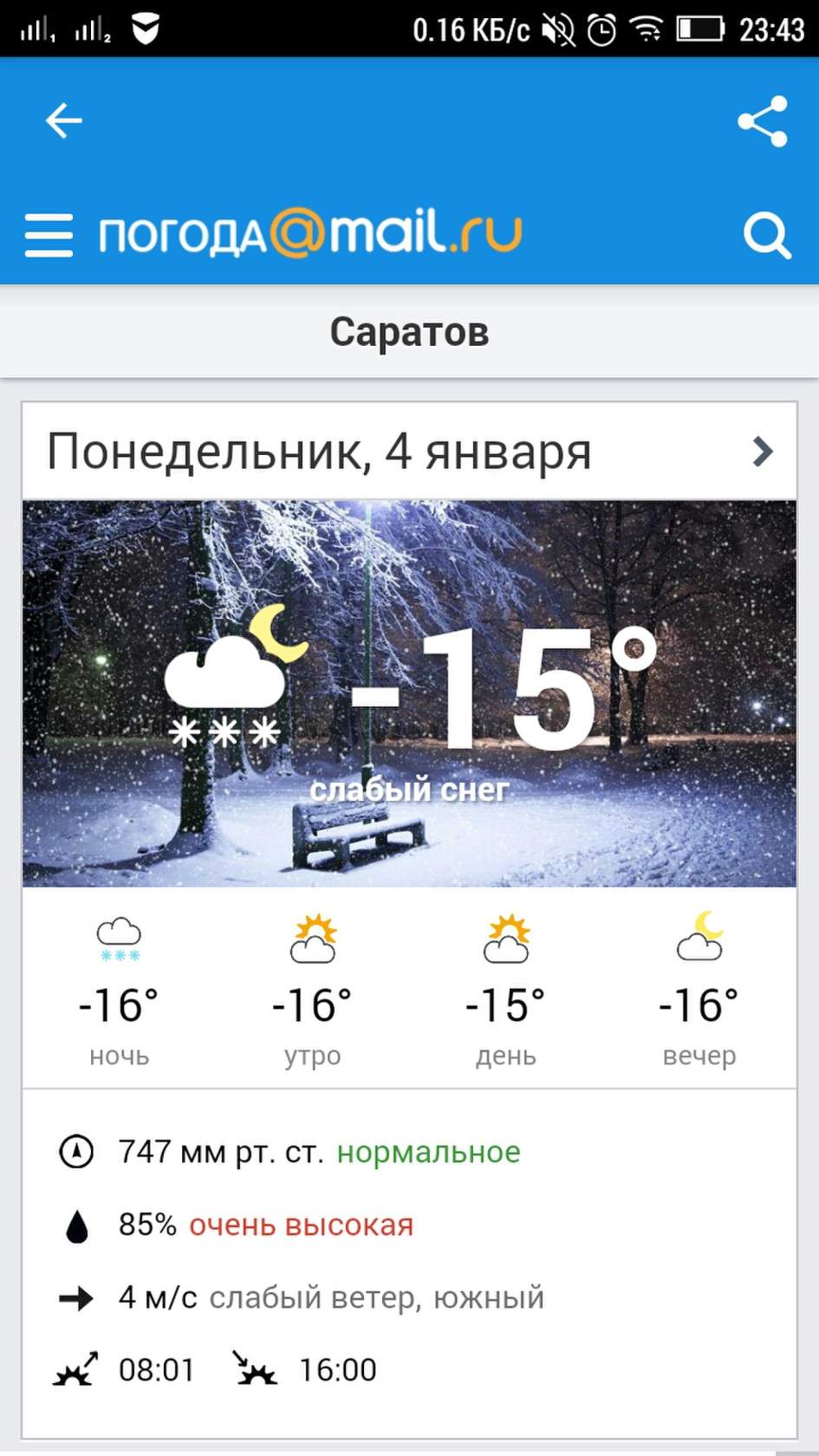This screenshot has height=1456, width=819.
Task: Open the Саратов city selector
Action: 409,332
